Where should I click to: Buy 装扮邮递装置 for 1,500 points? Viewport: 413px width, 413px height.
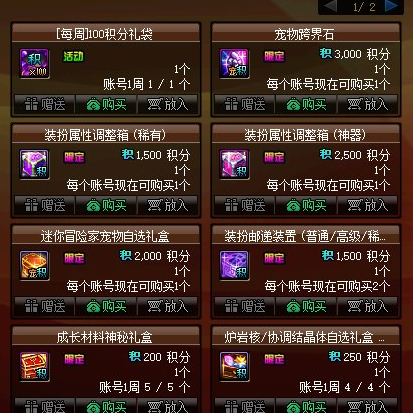306,307
